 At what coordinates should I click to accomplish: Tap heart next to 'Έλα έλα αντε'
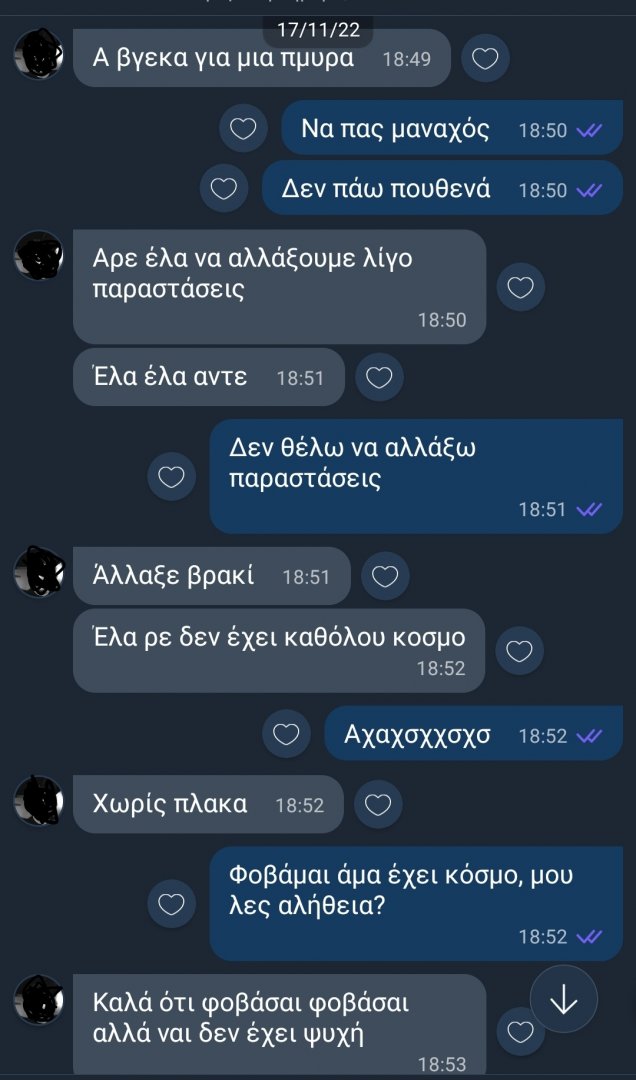pos(379,377)
